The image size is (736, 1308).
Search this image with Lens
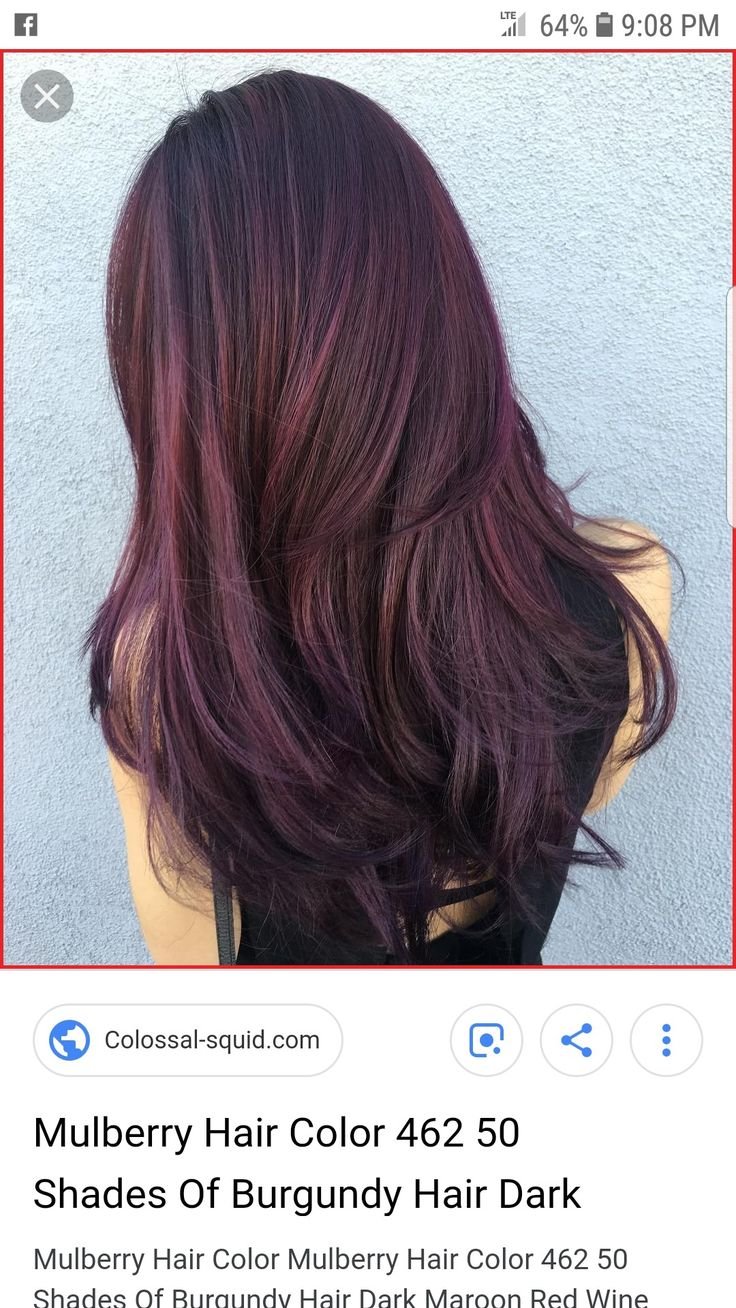tap(486, 1040)
